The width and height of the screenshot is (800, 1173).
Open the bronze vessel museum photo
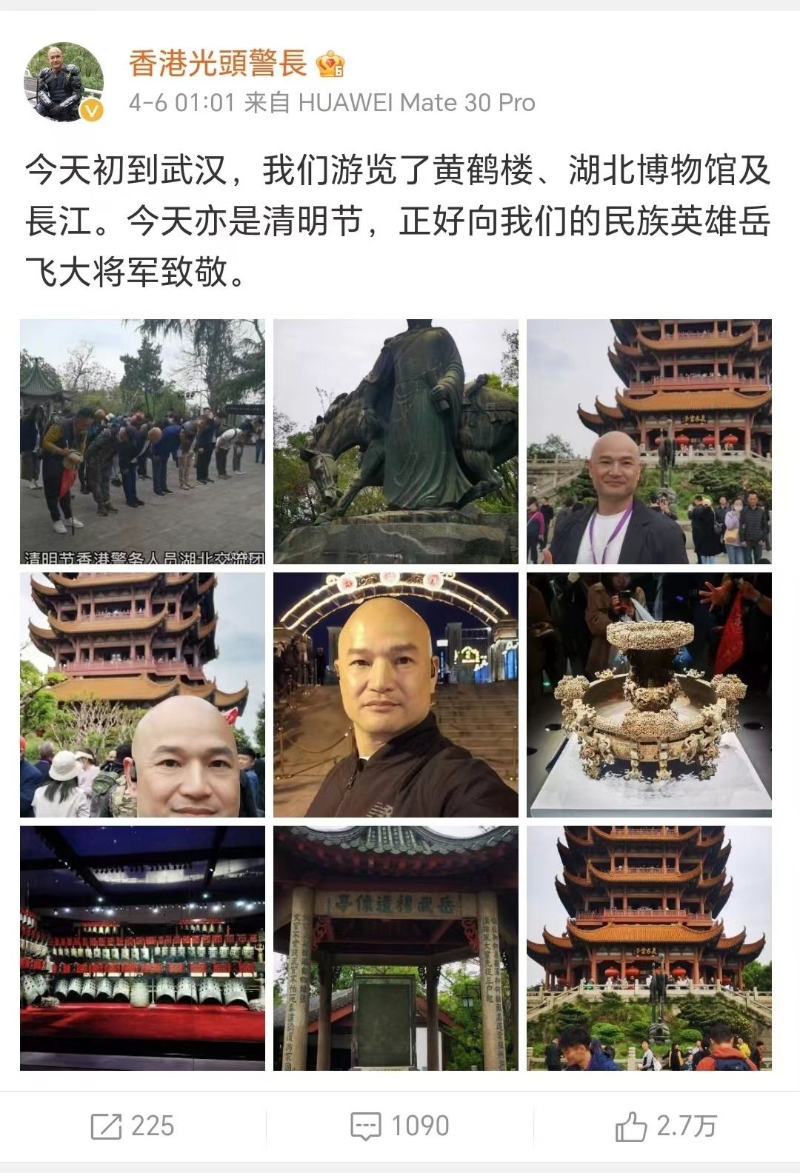(649, 694)
